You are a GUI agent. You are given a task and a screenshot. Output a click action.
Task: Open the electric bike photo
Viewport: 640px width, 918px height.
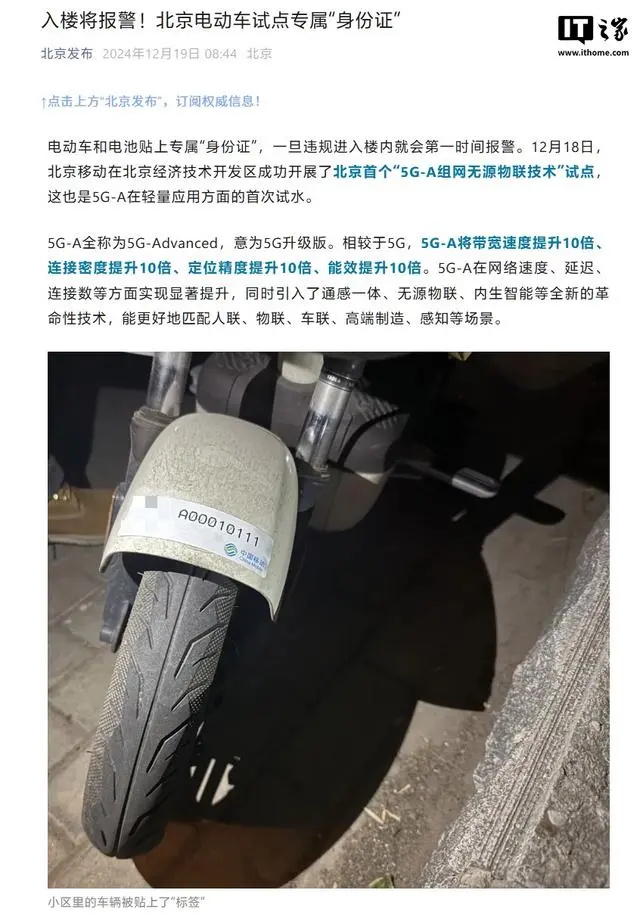pyautogui.click(x=328, y=620)
